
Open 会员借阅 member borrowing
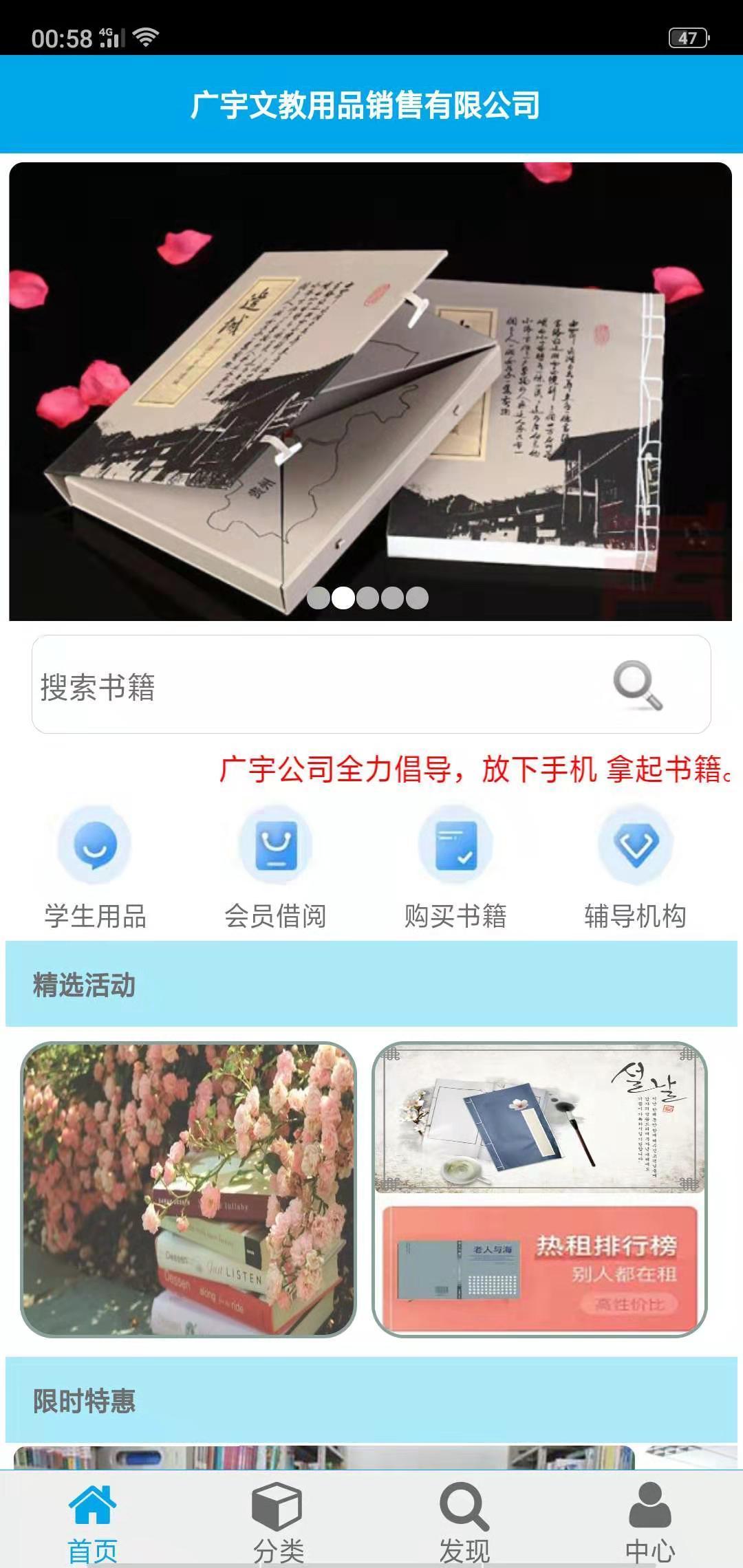275,868
